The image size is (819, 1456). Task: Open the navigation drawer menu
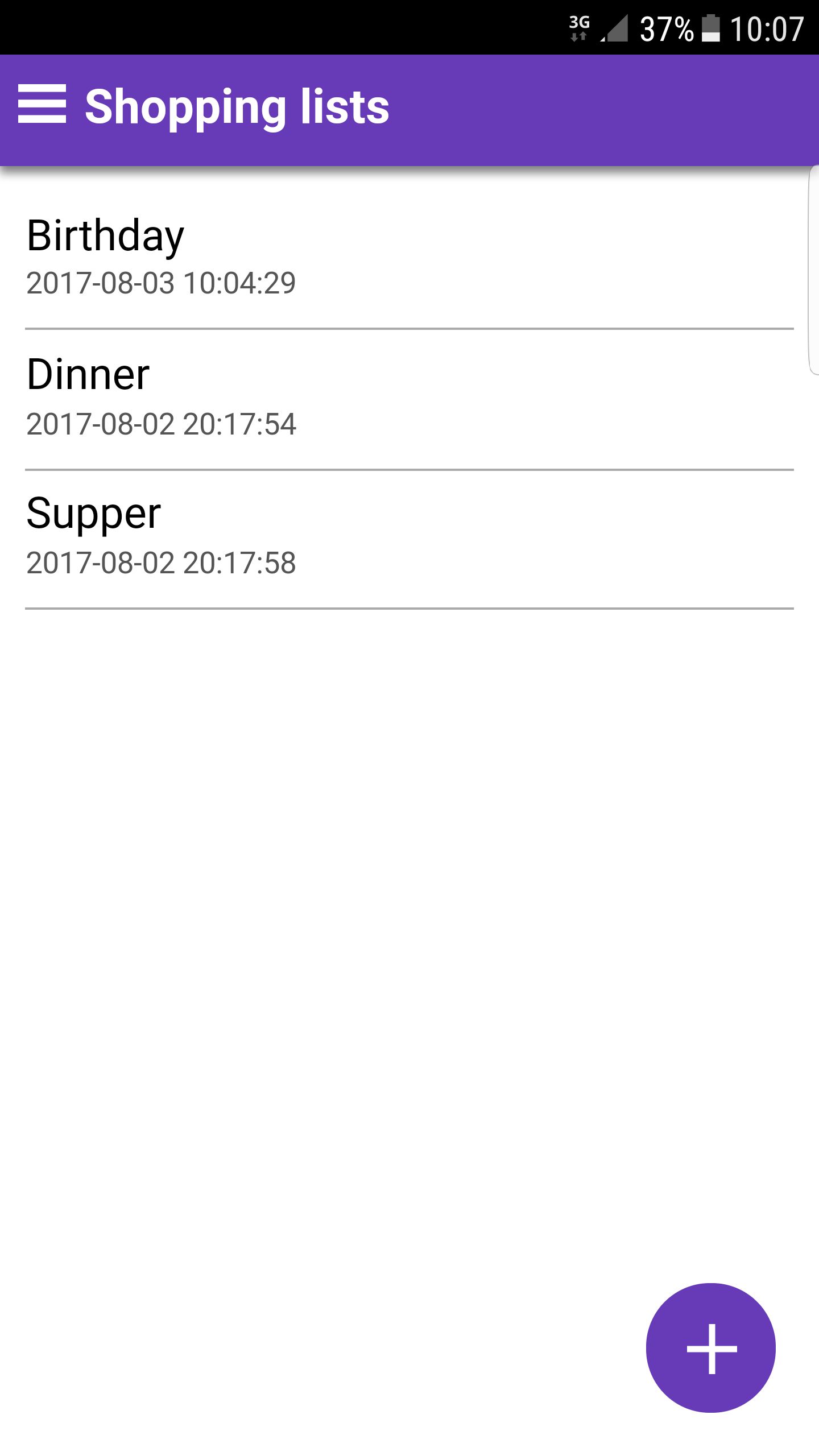pos(42,104)
